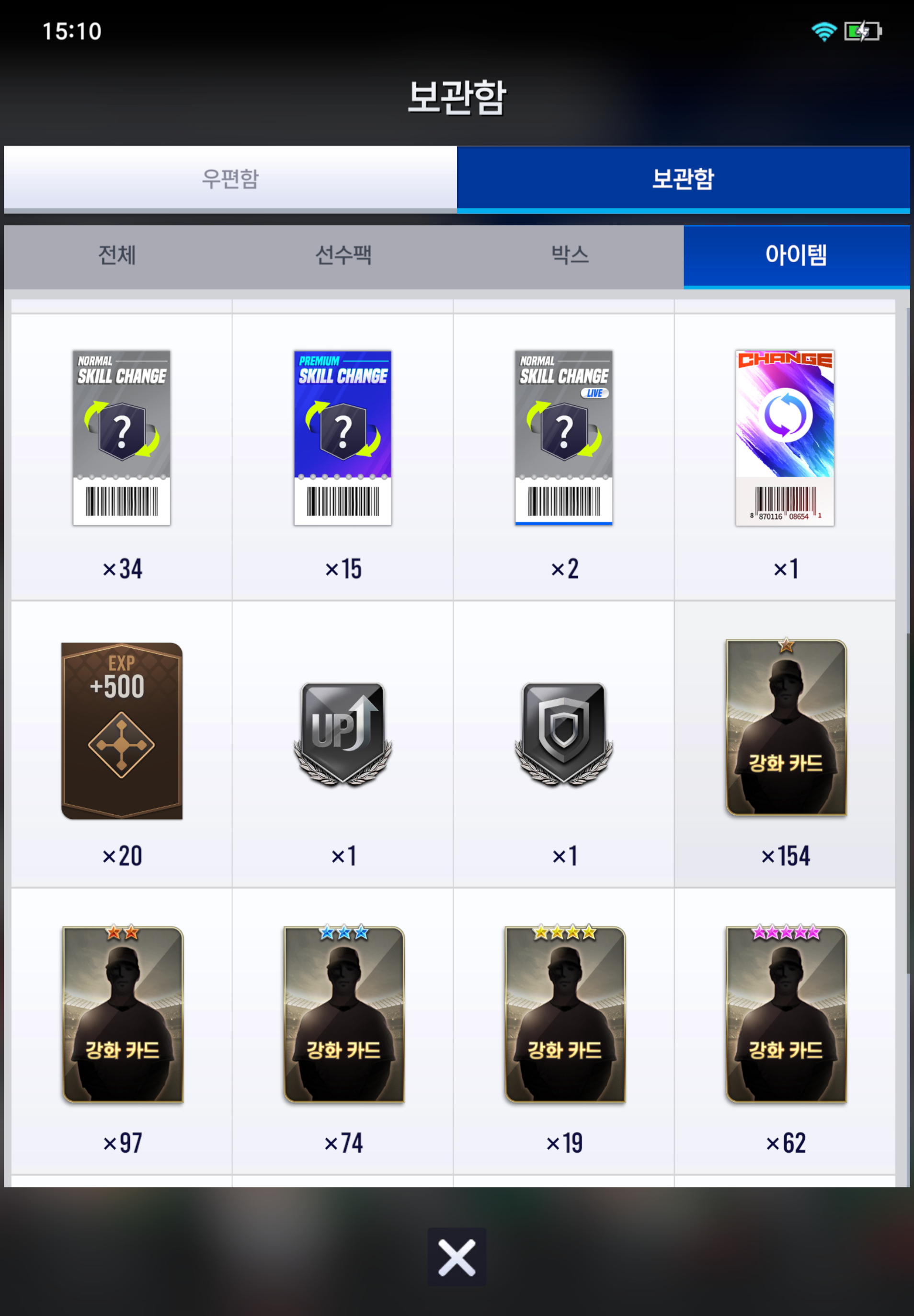Close the 보관함 screen

(x=457, y=1257)
